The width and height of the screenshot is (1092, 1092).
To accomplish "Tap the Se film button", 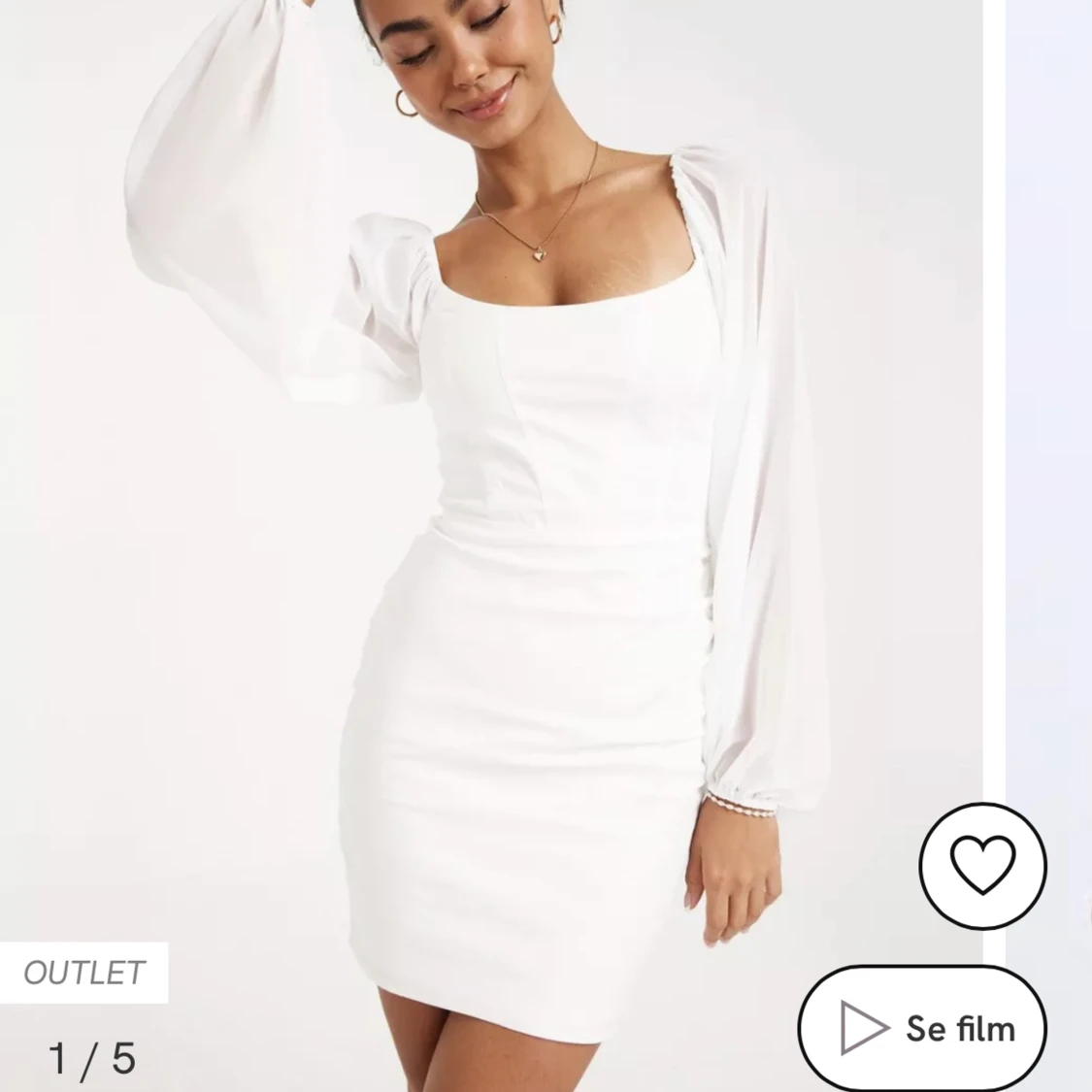I will 922,1028.
